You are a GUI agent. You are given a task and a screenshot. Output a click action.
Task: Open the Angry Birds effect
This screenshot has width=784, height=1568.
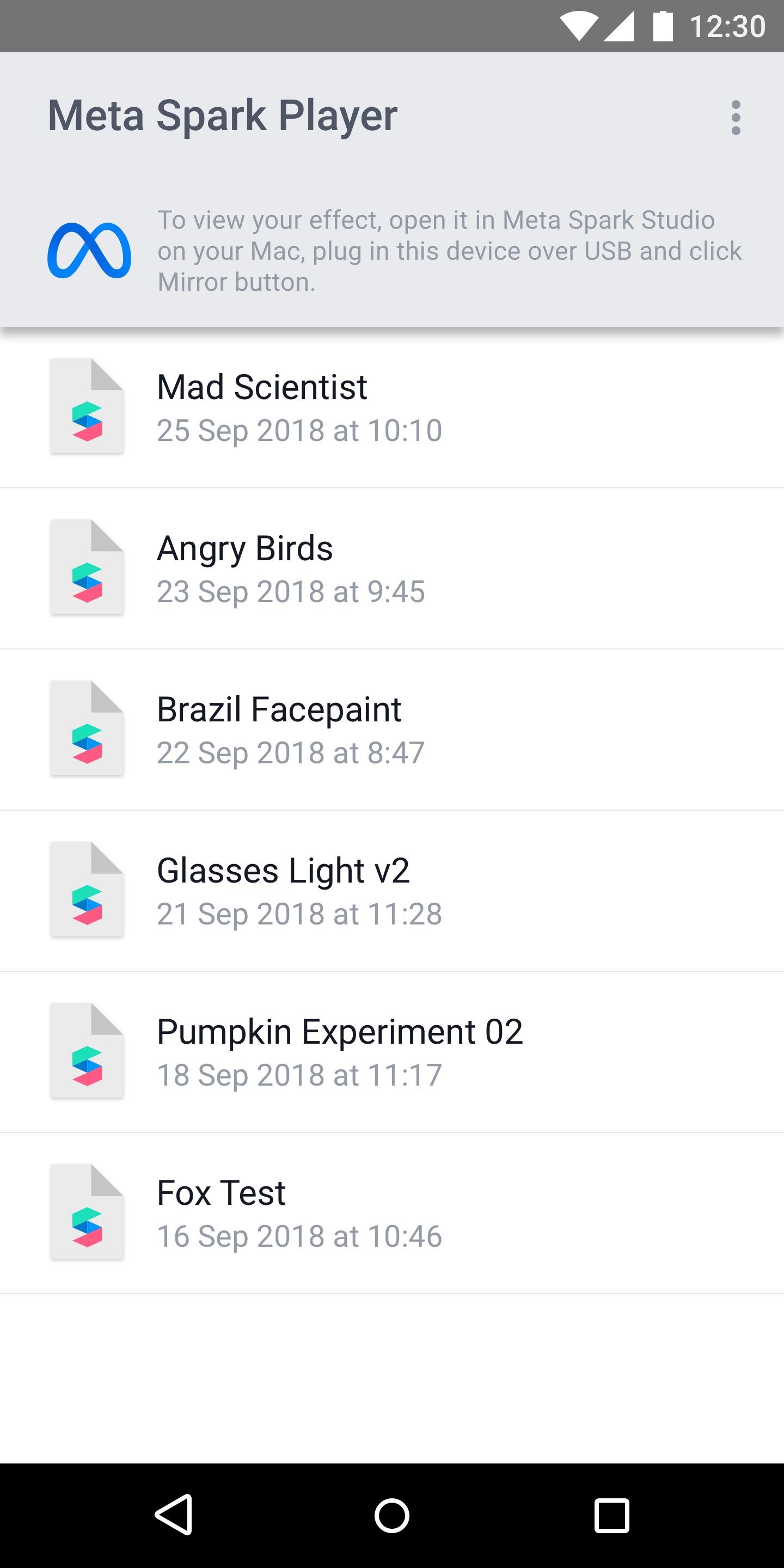392,568
